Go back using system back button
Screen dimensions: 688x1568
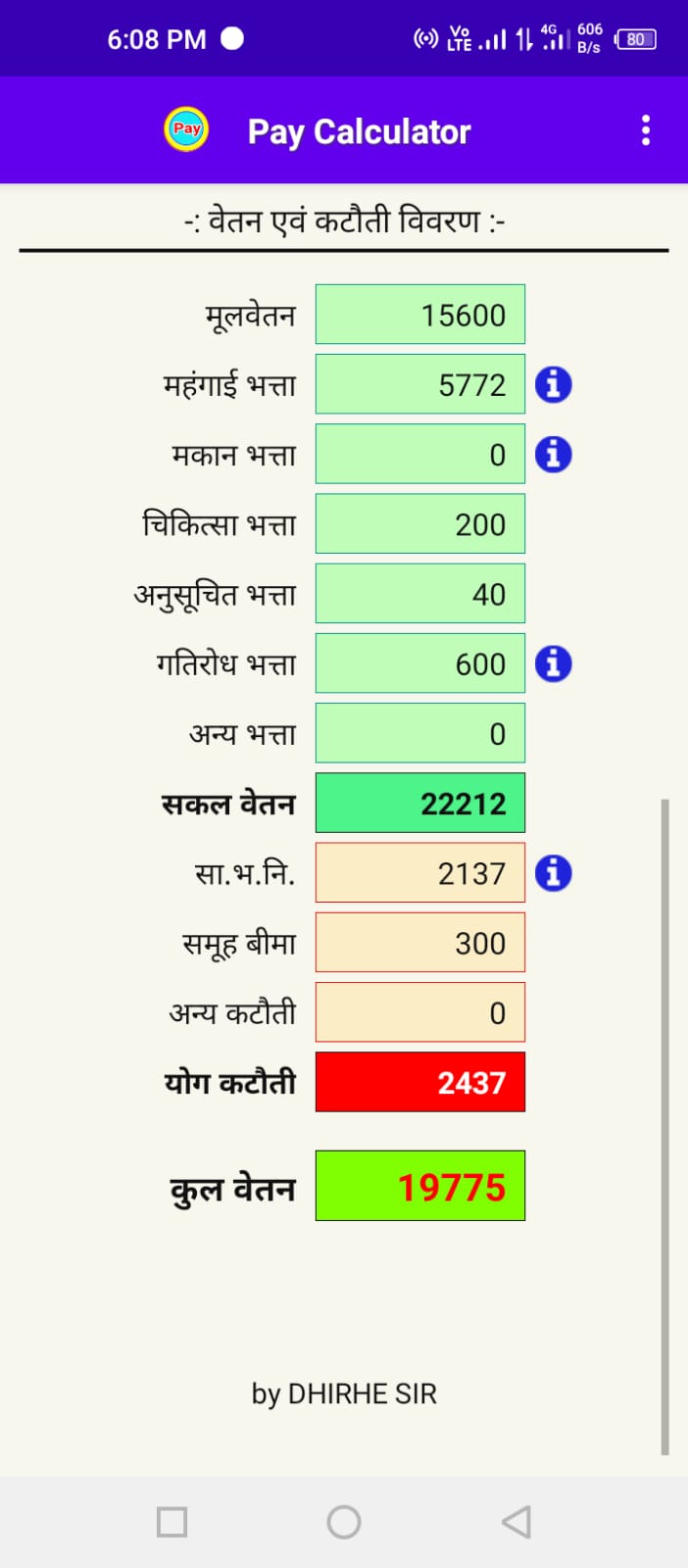(x=516, y=1522)
